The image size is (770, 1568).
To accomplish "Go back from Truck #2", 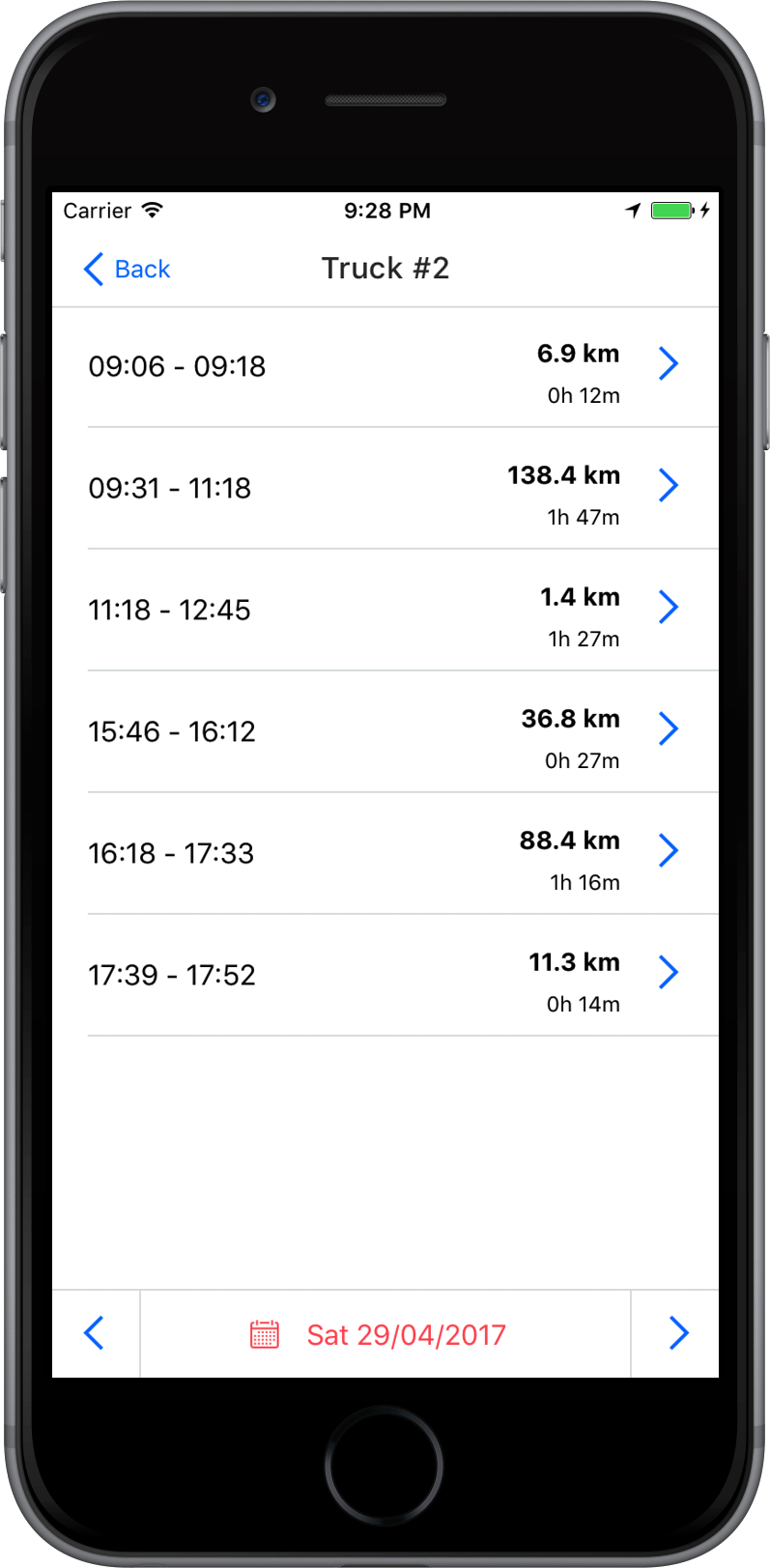I will pos(127,270).
